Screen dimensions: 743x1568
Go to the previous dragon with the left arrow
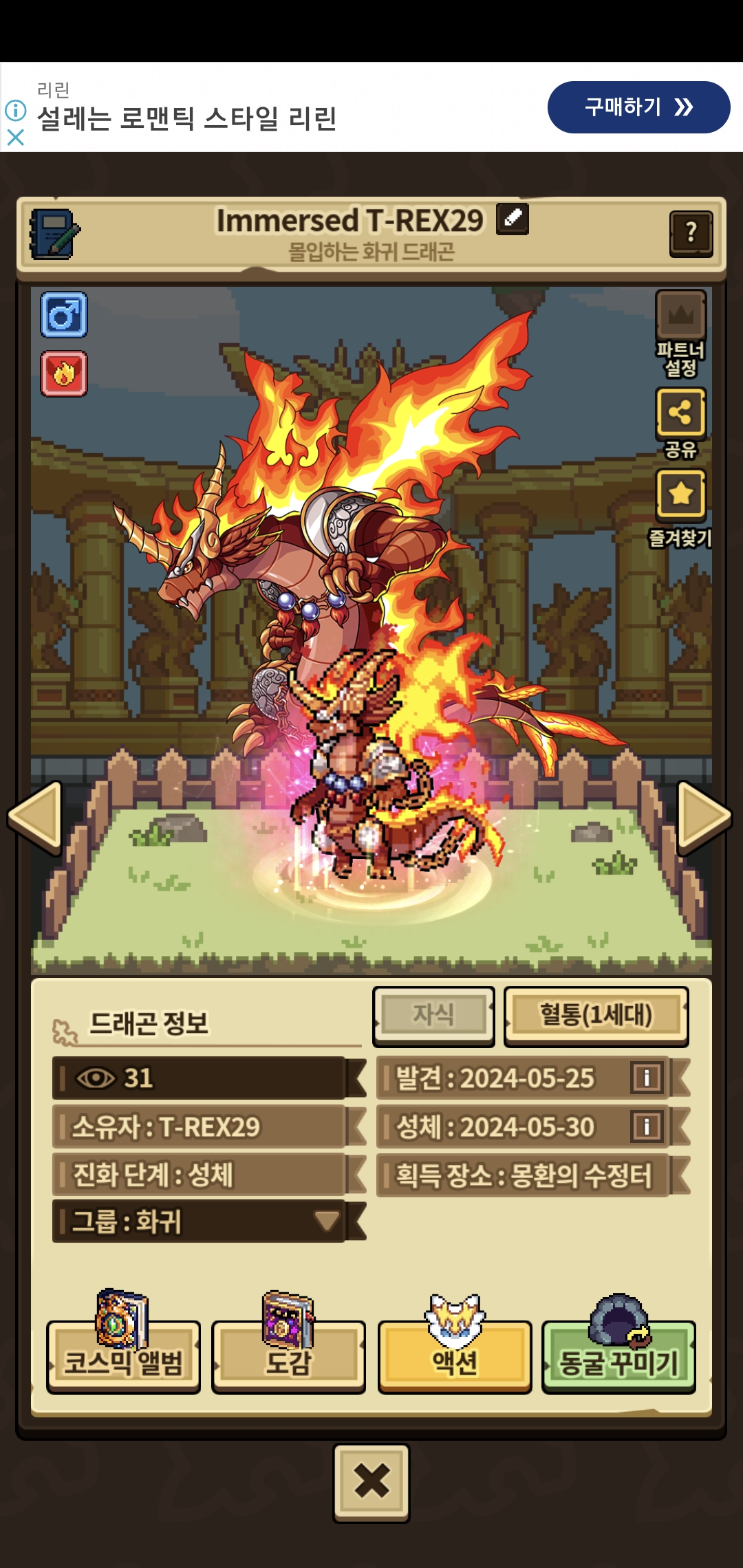tap(36, 818)
